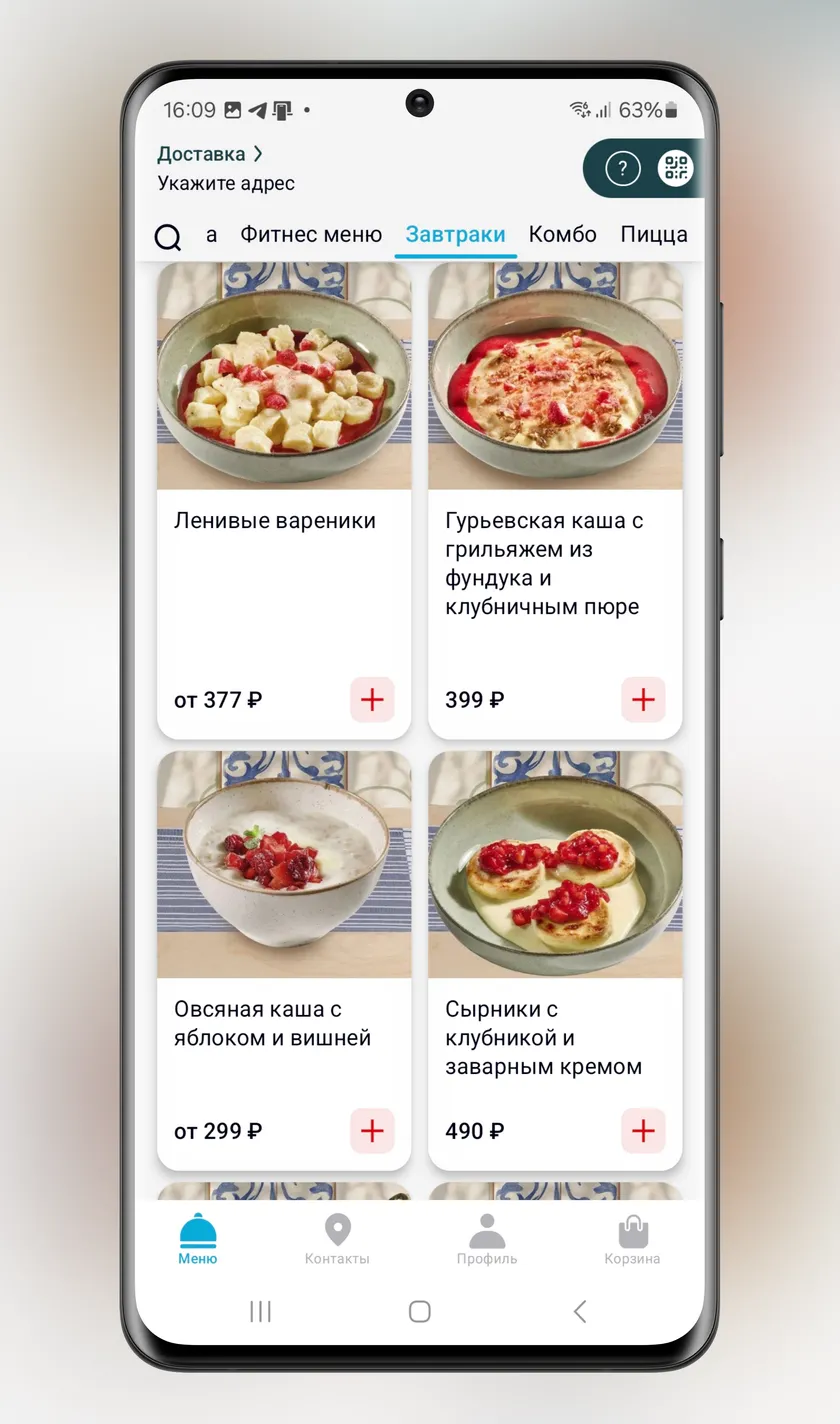
Task: View Сырники с клубникой и заварным кремом
Action: [x=555, y=960]
